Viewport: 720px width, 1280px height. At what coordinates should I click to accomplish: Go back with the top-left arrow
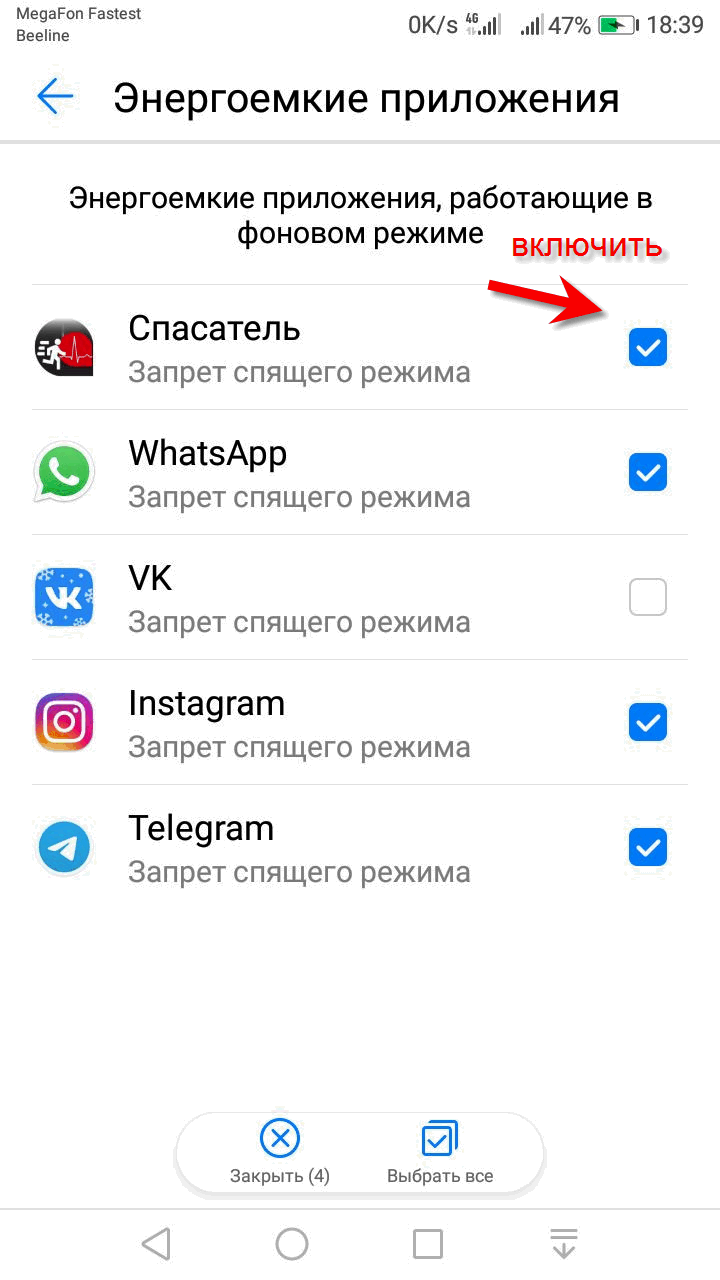pos(55,97)
